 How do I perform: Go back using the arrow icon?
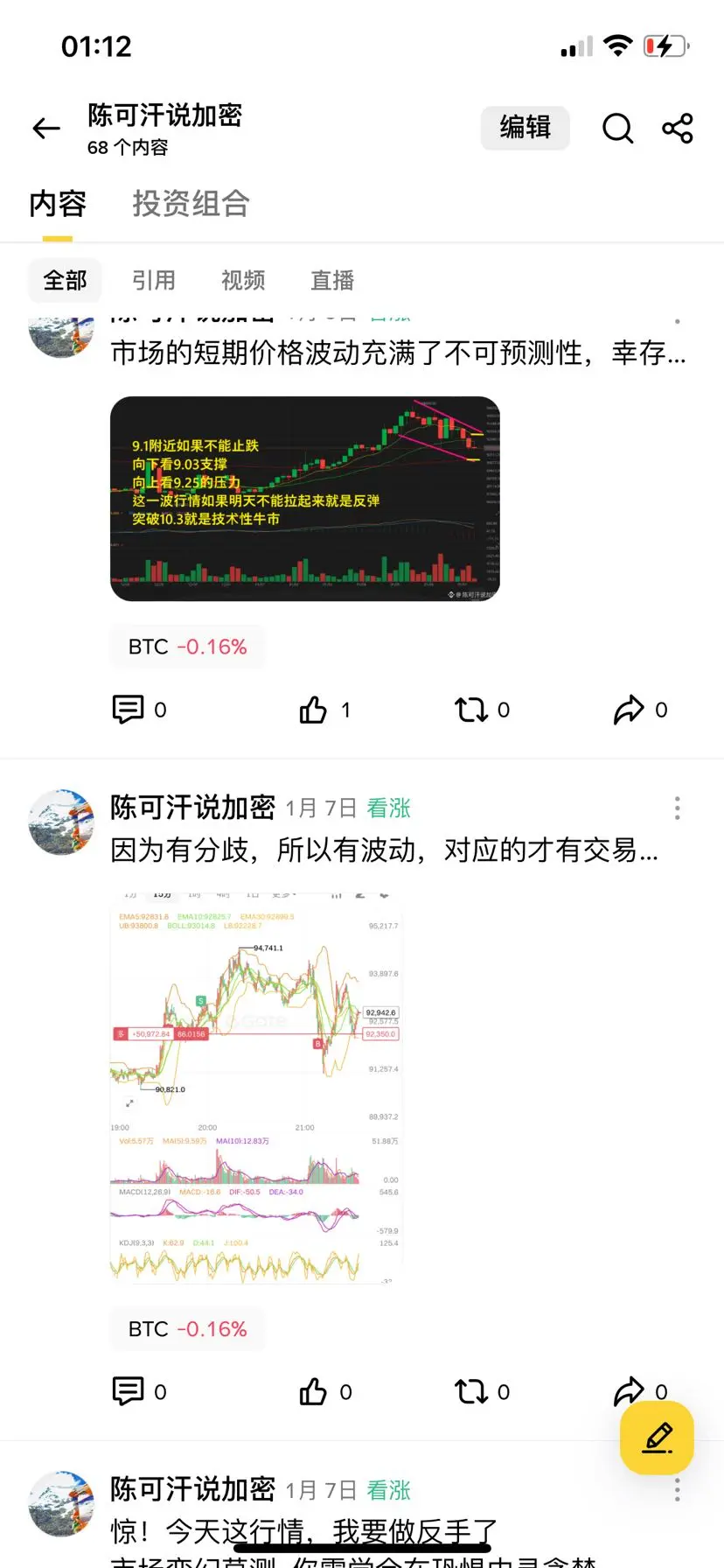pyautogui.click(x=46, y=129)
